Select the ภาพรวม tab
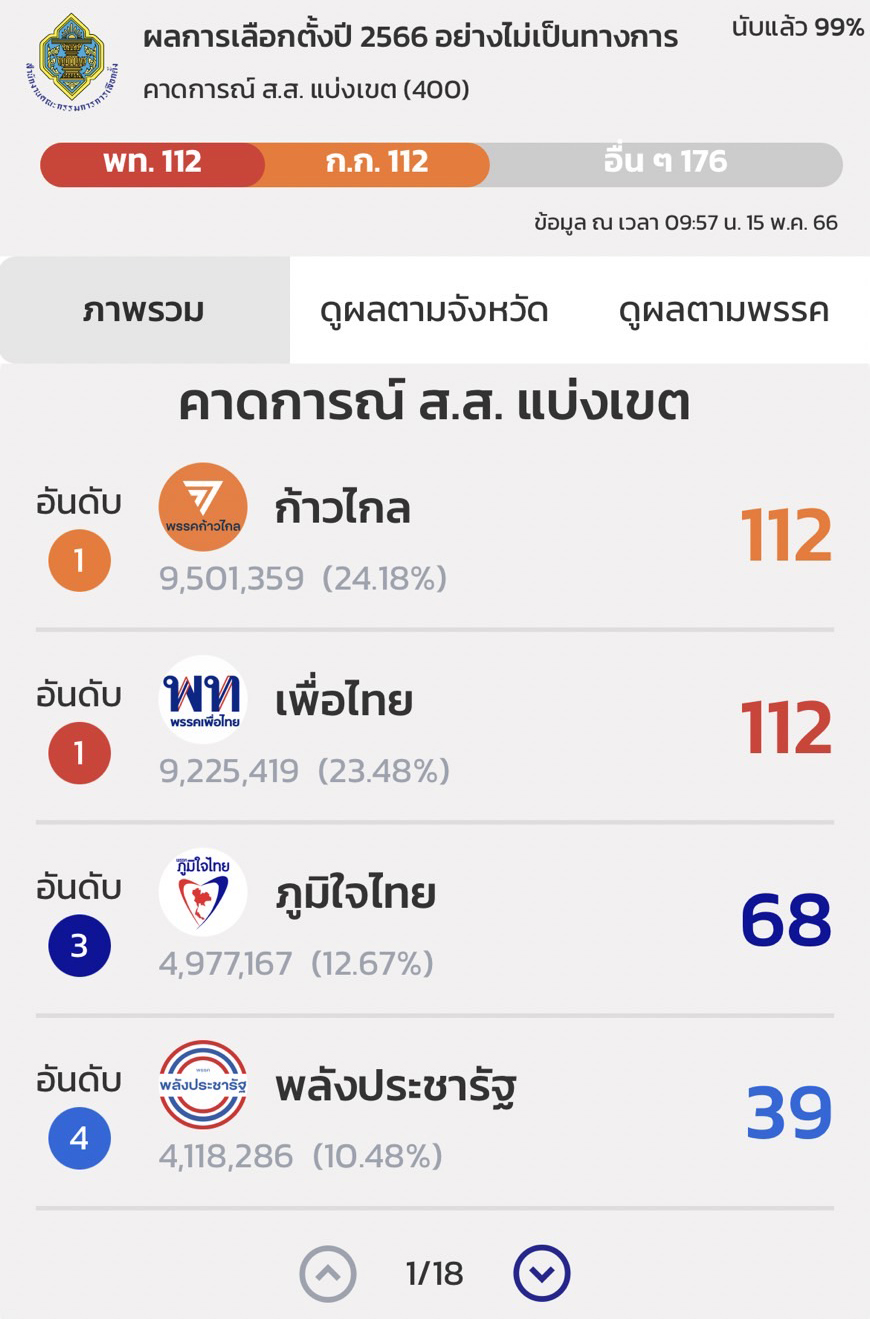The width and height of the screenshot is (870, 1319). [x=143, y=309]
